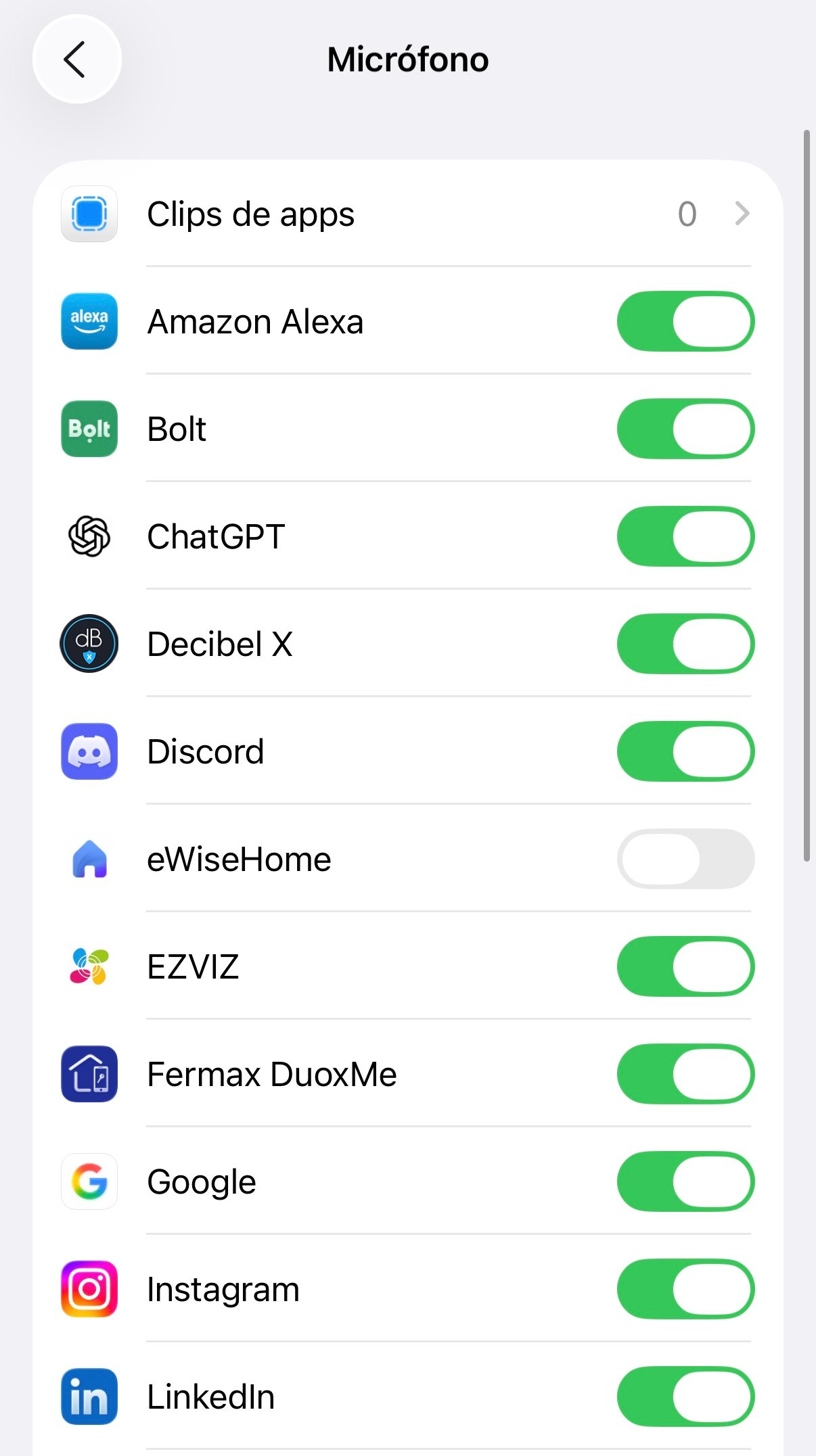Image resolution: width=816 pixels, height=1456 pixels.
Task: Disable Discord microphone access
Action: tap(685, 751)
